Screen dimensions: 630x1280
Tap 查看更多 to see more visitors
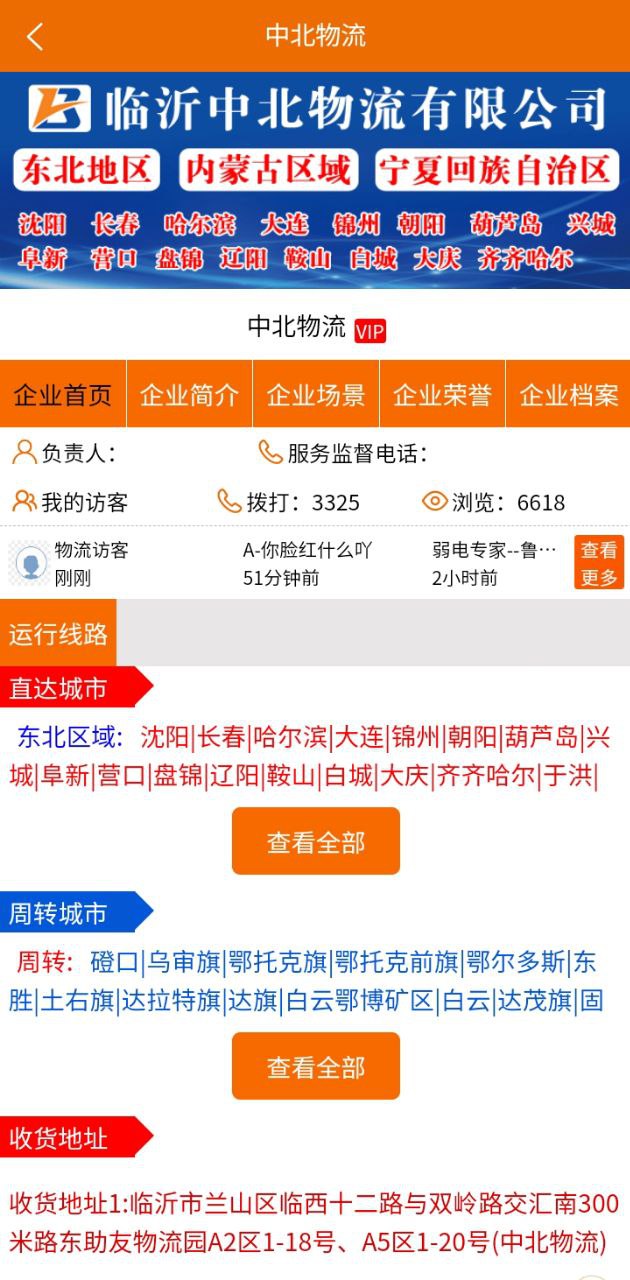tap(598, 563)
